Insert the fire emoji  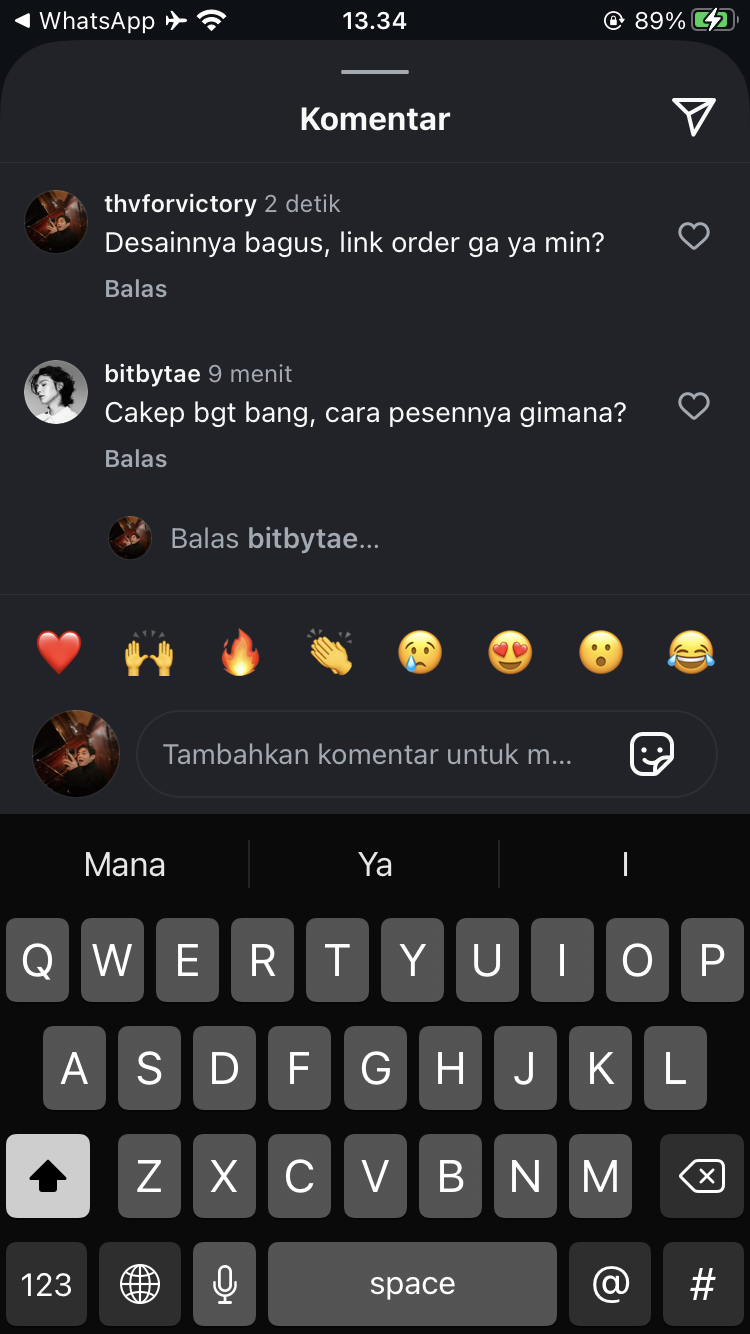coord(240,653)
